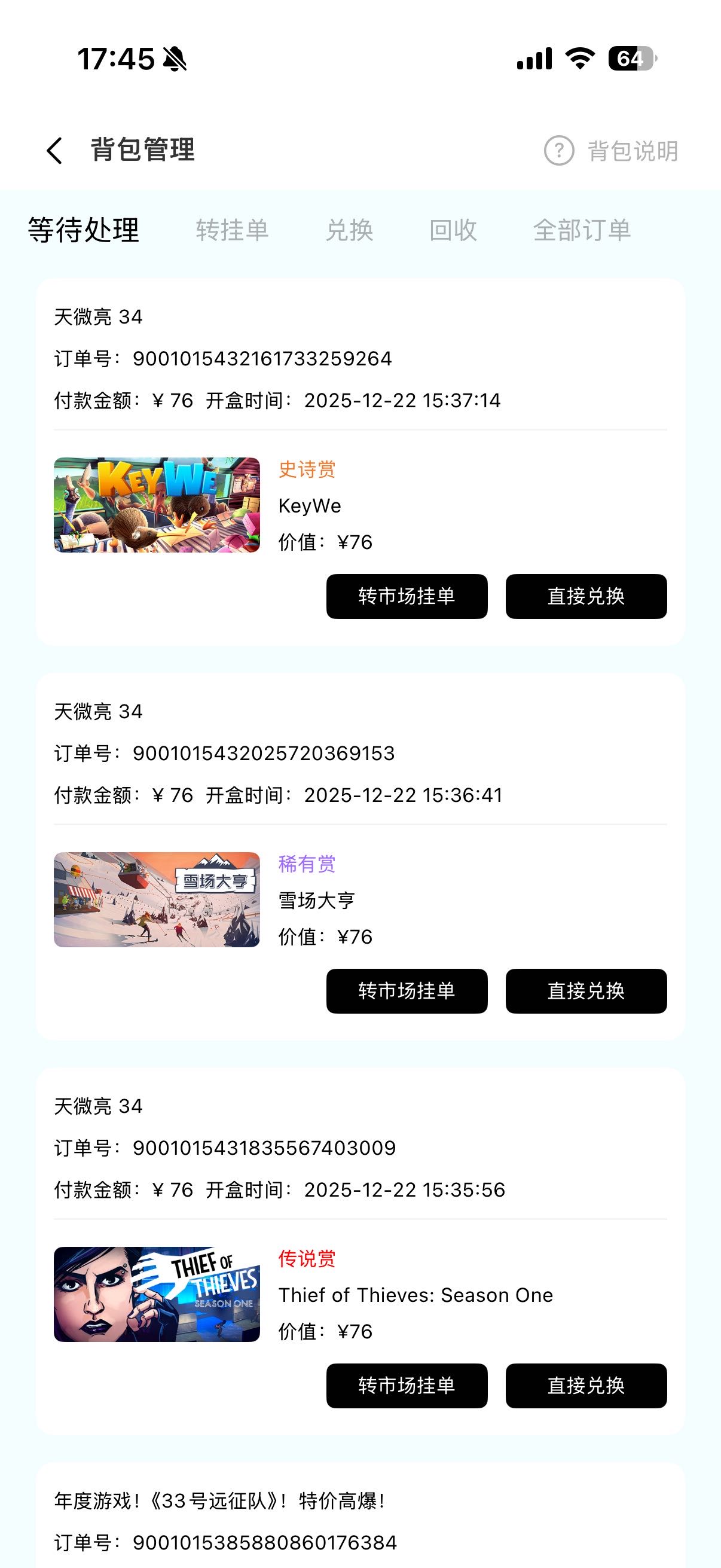Tap 直接兑换 for KeyWe
721x1568 pixels.
pyautogui.click(x=586, y=597)
